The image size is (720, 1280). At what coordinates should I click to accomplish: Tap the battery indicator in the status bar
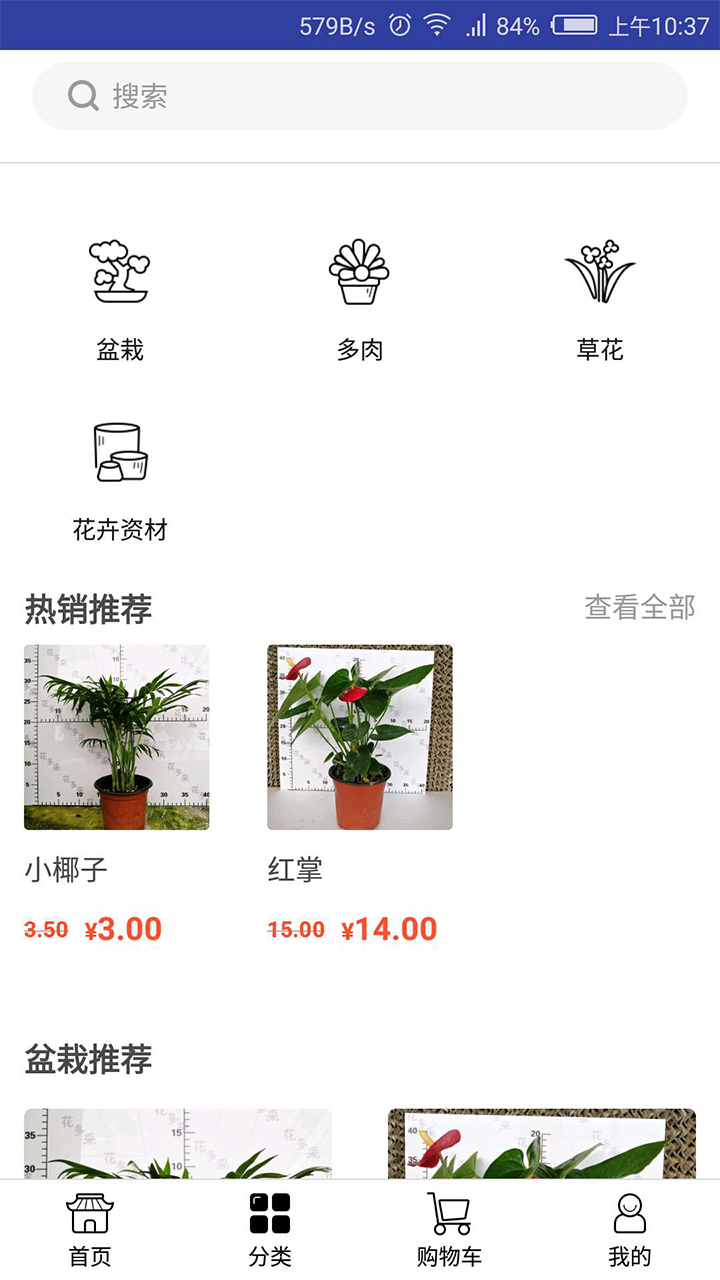point(570,27)
